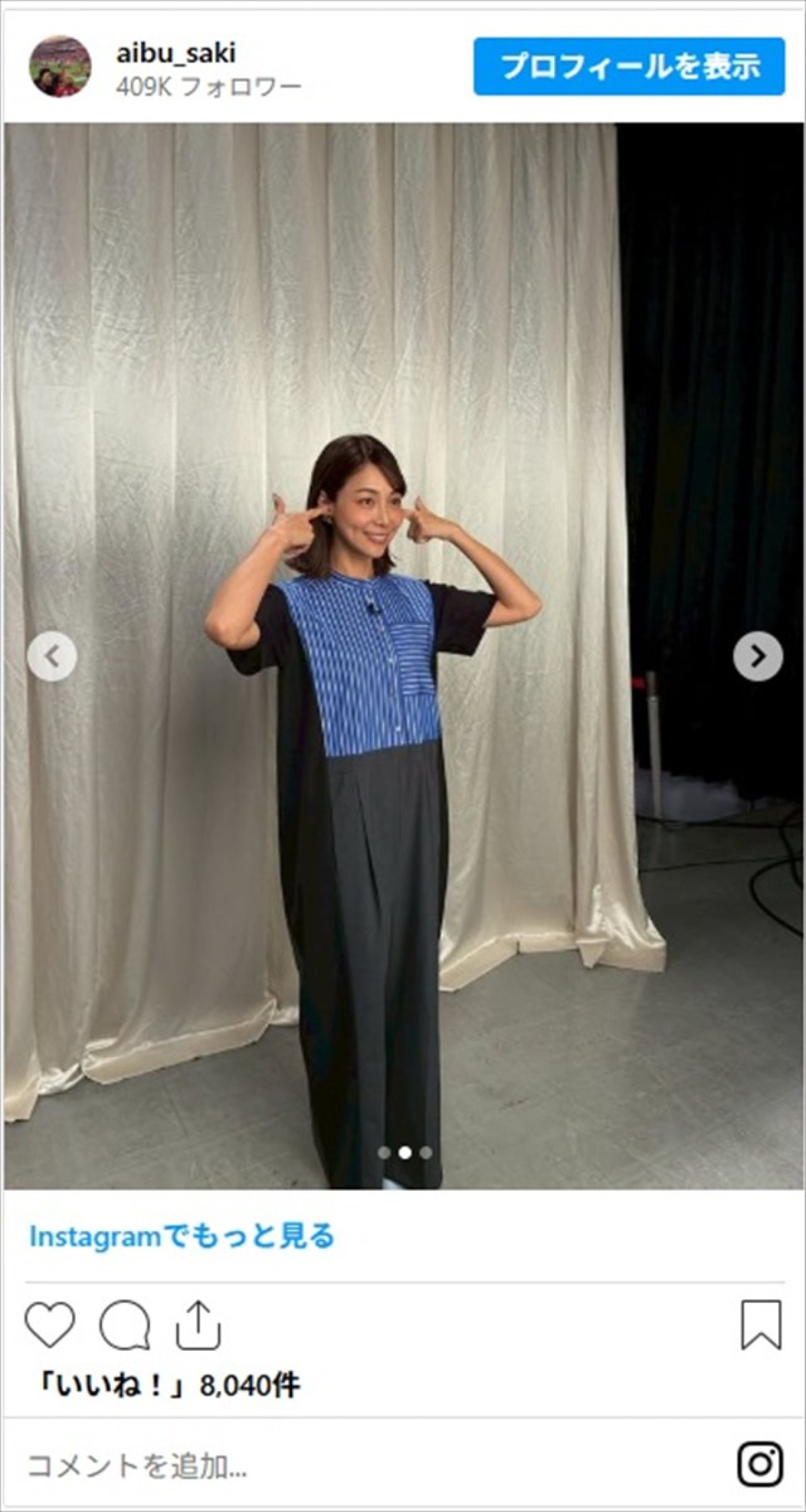Tap the プロフィールを表示 button
The image size is (806, 1512).
click(x=629, y=67)
